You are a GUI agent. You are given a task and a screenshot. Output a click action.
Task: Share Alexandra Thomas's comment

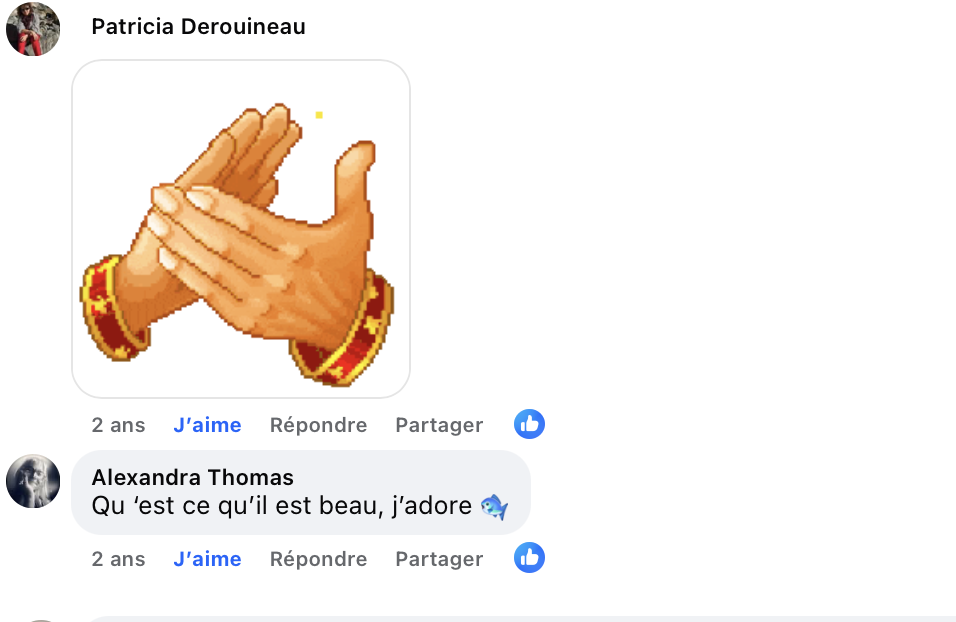point(439,559)
